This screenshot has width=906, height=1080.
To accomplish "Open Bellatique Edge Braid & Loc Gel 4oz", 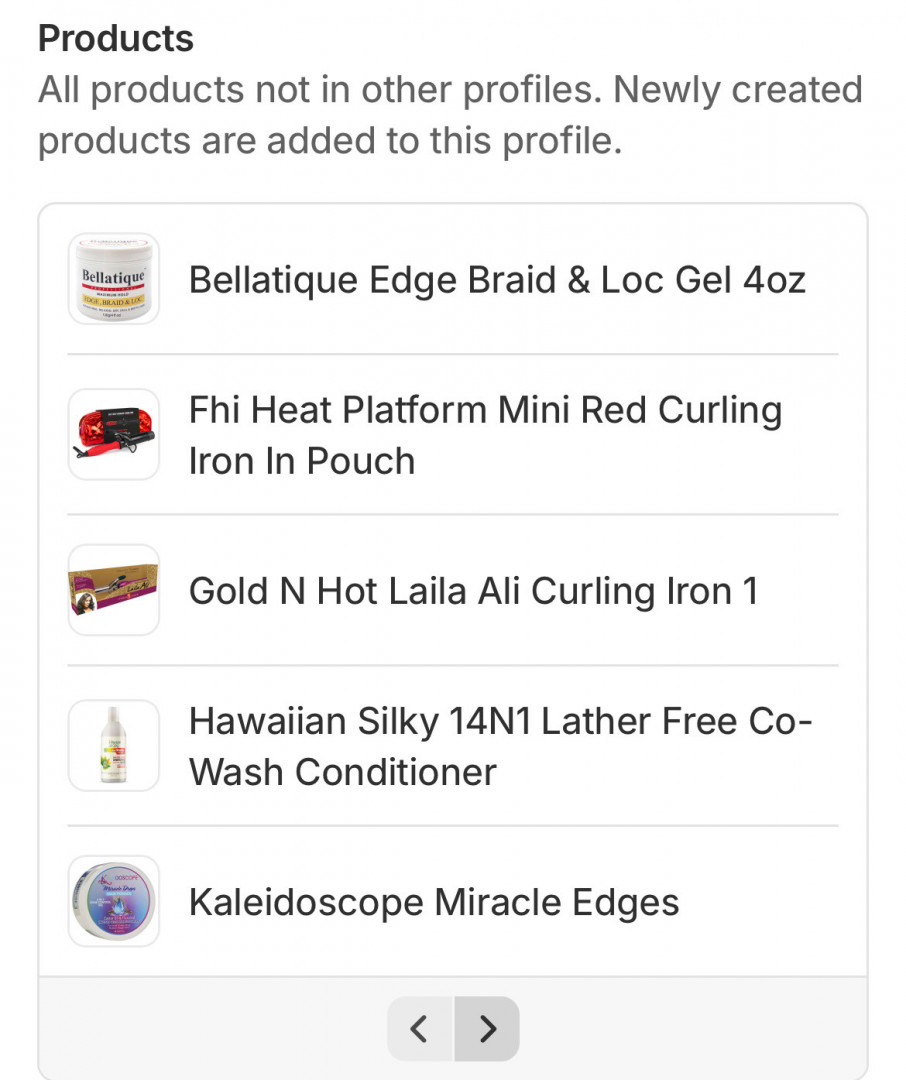I will [496, 280].
